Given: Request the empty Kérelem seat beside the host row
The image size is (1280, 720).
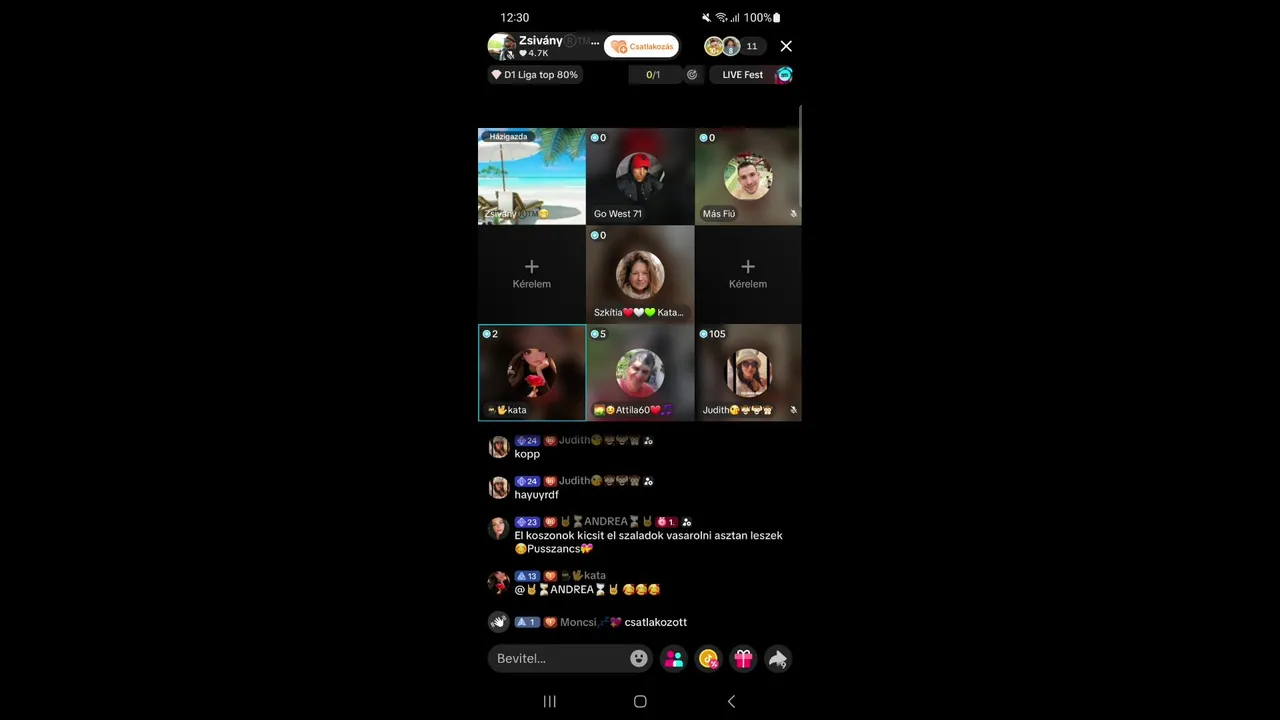Looking at the screenshot, I should [x=532, y=273].
